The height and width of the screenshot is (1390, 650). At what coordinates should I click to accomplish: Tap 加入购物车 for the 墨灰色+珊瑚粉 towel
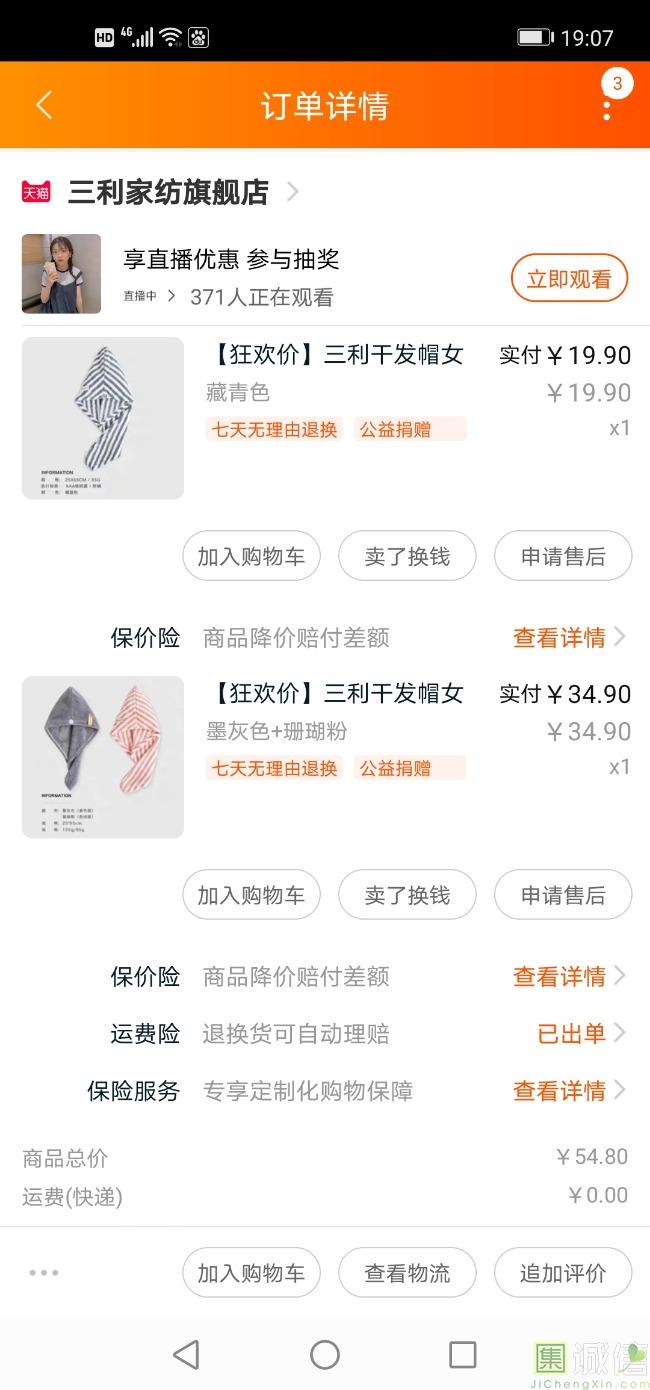[251, 895]
